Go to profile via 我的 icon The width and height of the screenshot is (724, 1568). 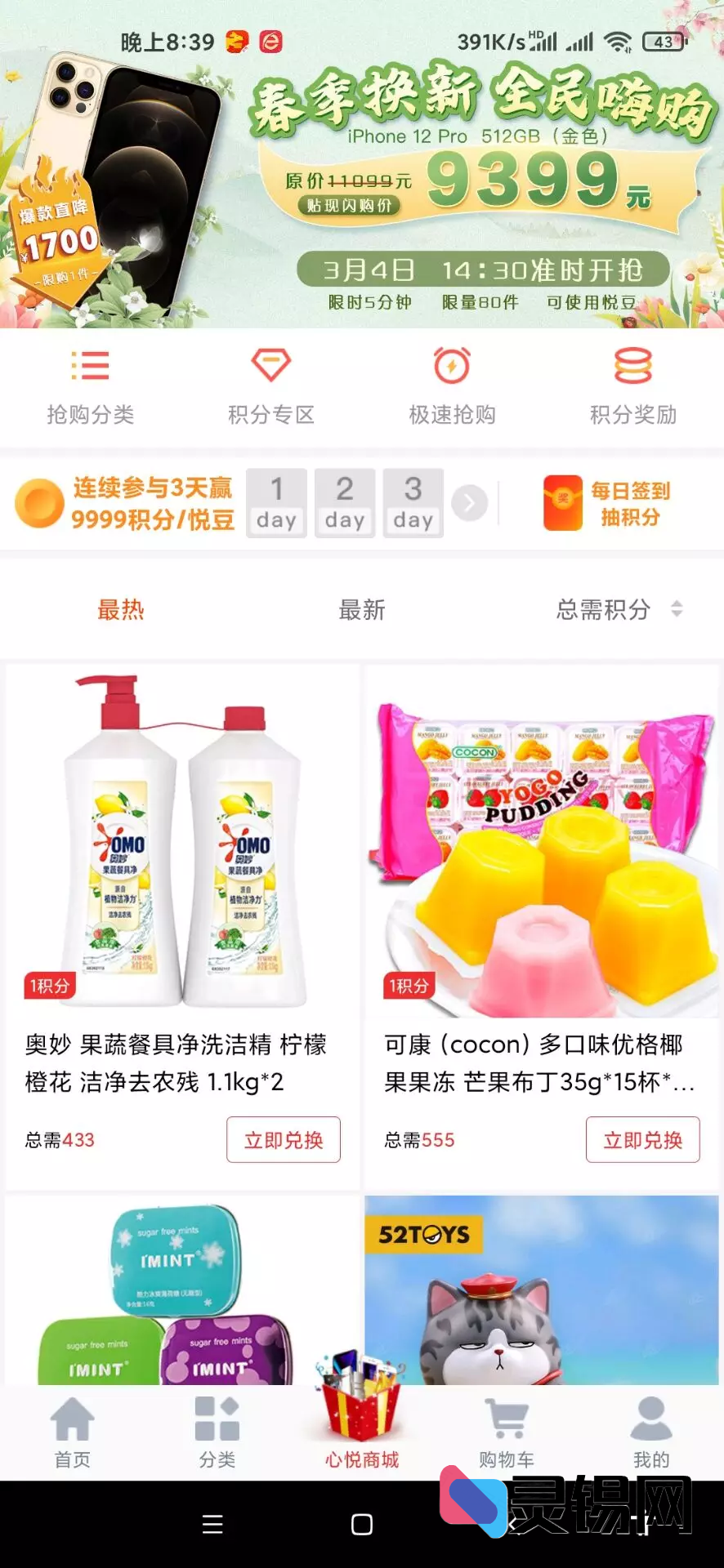[650, 1421]
